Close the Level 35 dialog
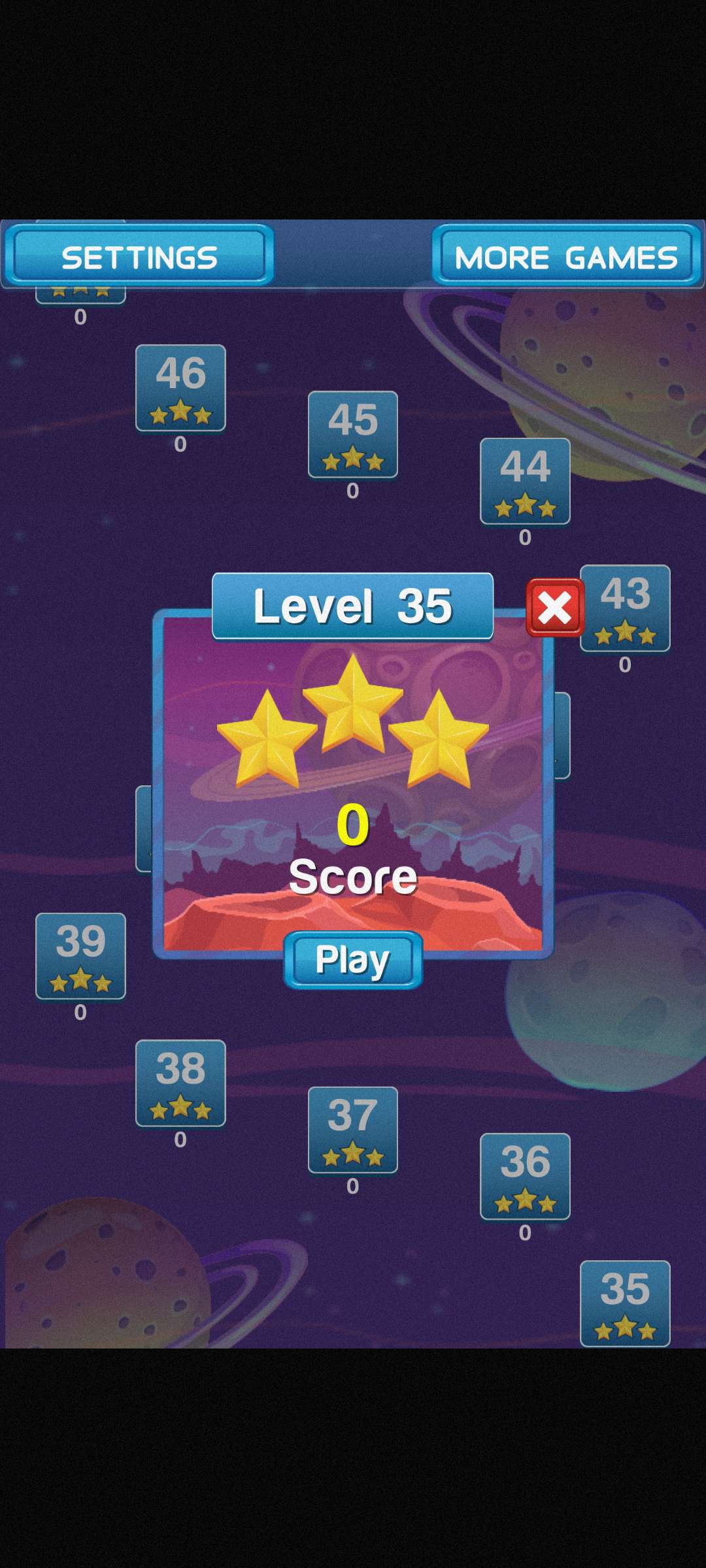Screen dimensions: 706x1568 pos(555,608)
